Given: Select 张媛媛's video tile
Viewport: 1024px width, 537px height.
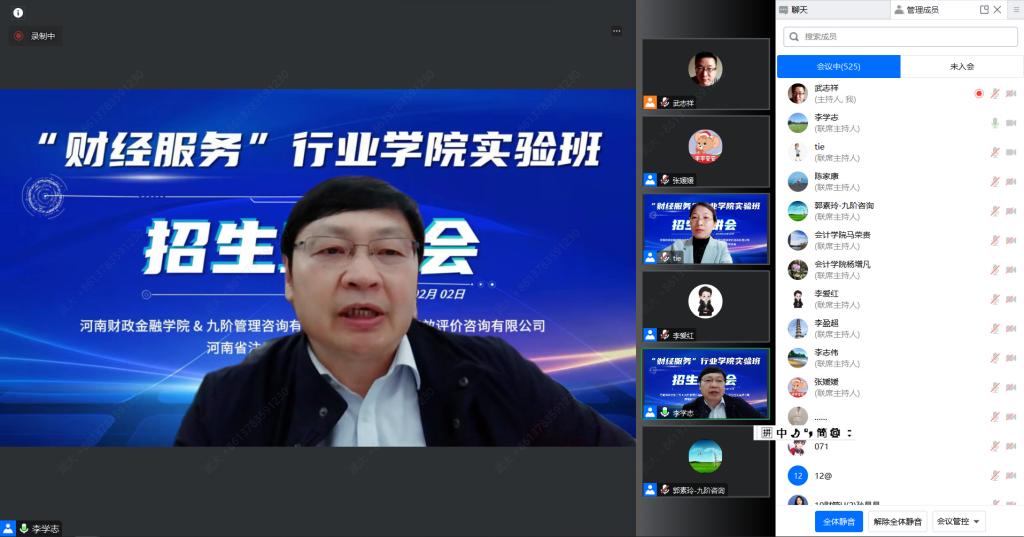Looking at the screenshot, I should [x=705, y=150].
